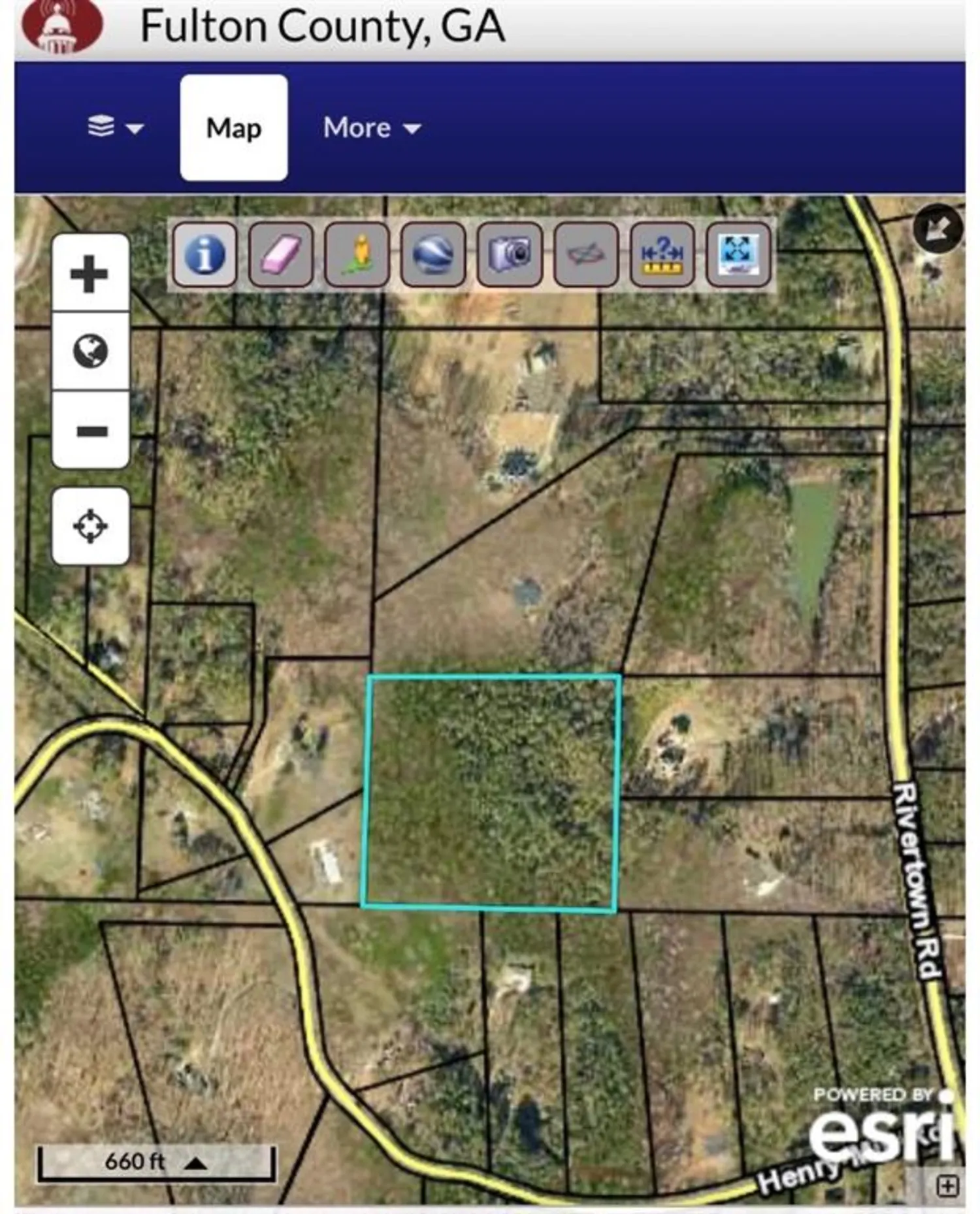Screen dimensions: 980x1214
Task: Zoom to full extent tool
Action: [739, 254]
